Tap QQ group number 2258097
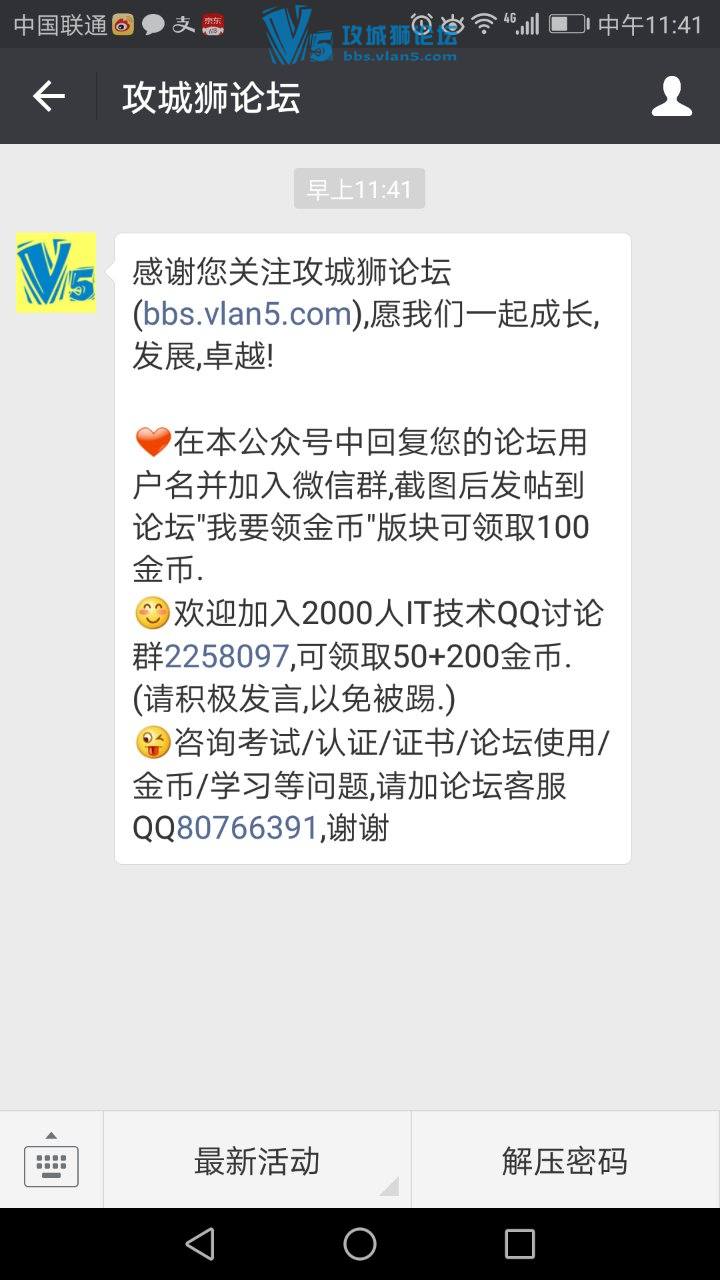This screenshot has width=720, height=1280. pyautogui.click(x=226, y=657)
